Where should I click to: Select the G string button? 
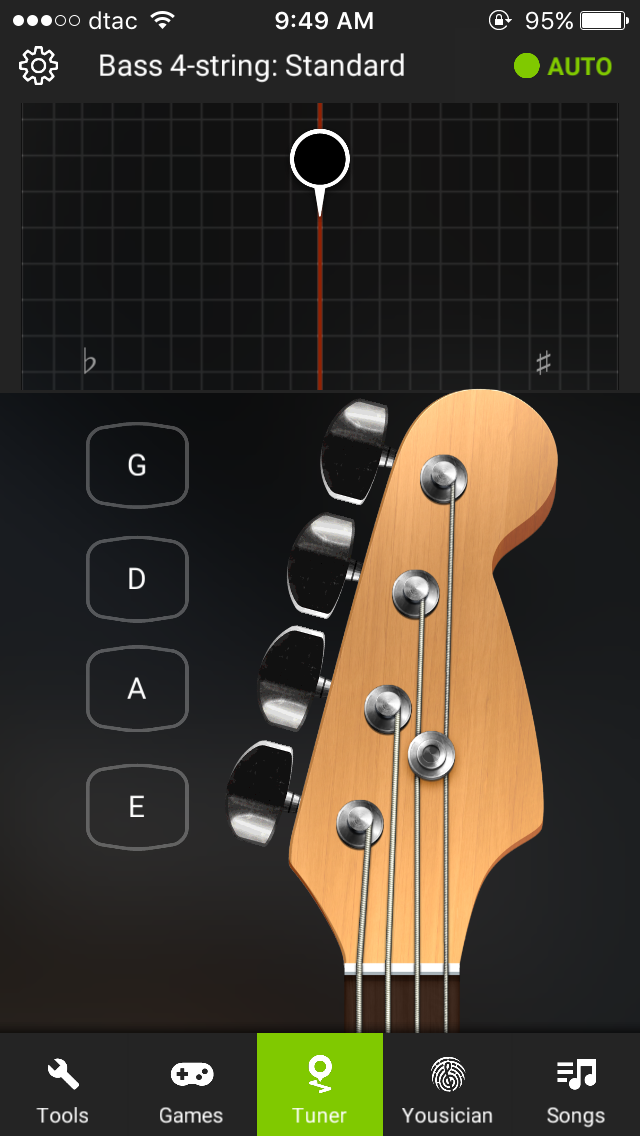tap(137, 466)
